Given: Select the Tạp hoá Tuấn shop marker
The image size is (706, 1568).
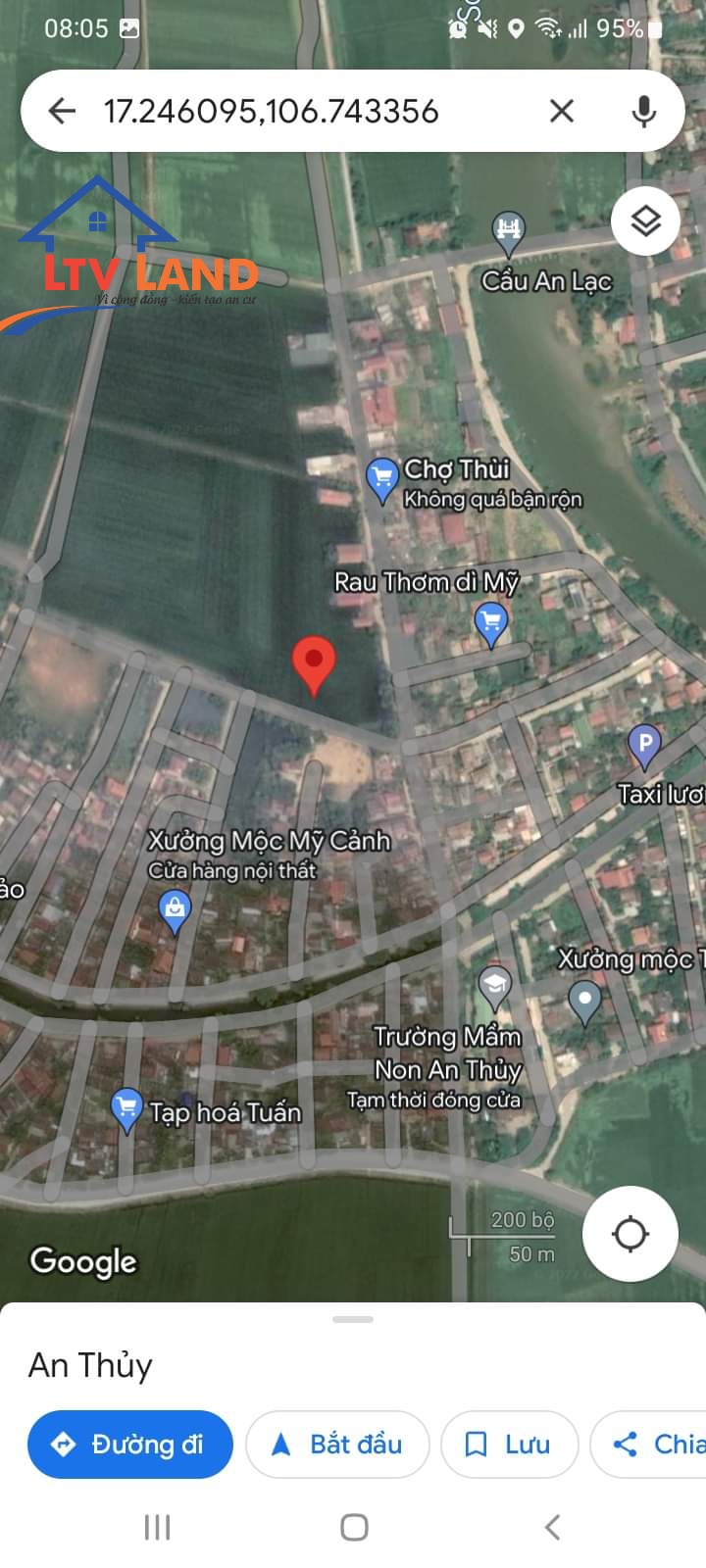Looking at the screenshot, I should (126, 1110).
